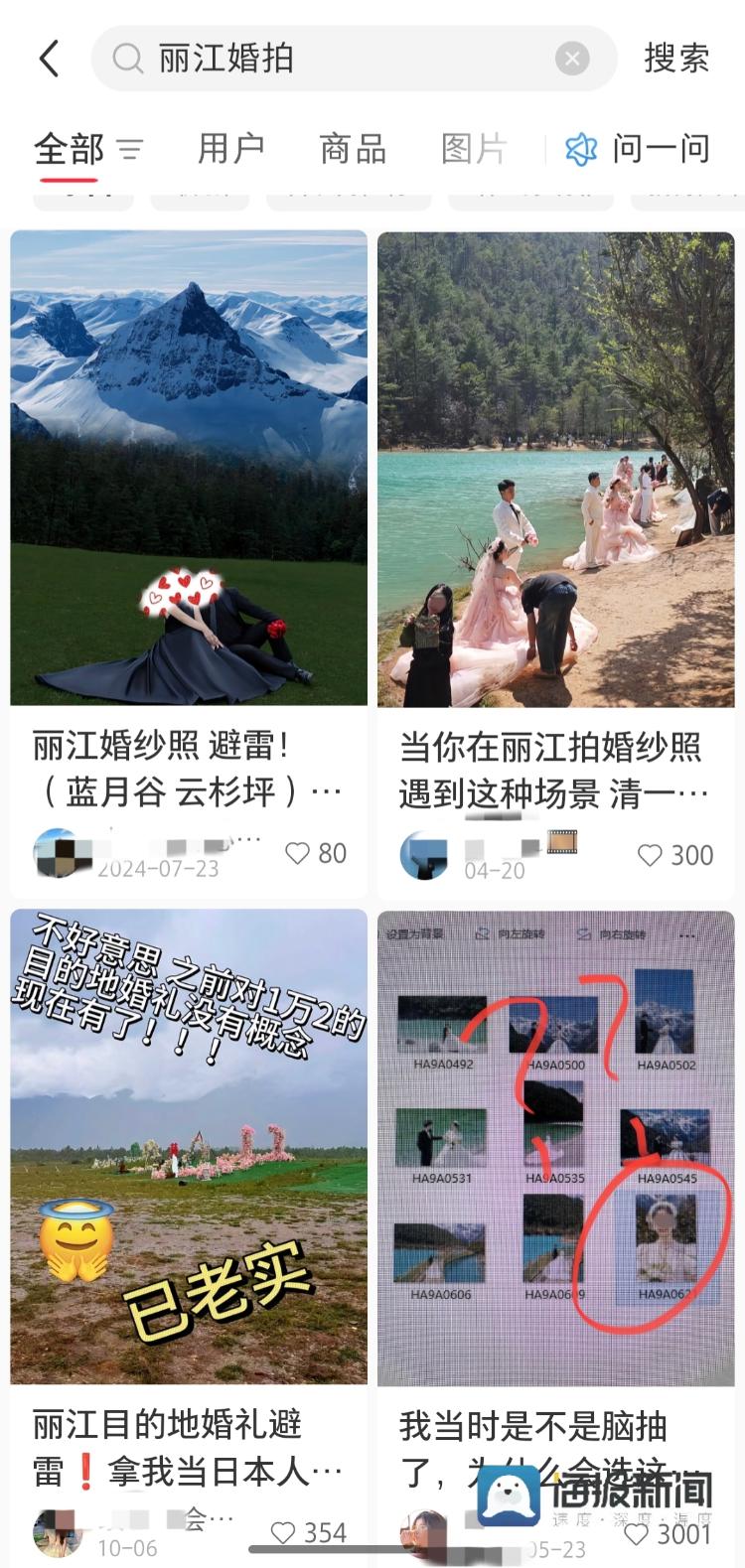Switch to the 商品 tab
The width and height of the screenshot is (745, 1568).
(x=353, y=150)
